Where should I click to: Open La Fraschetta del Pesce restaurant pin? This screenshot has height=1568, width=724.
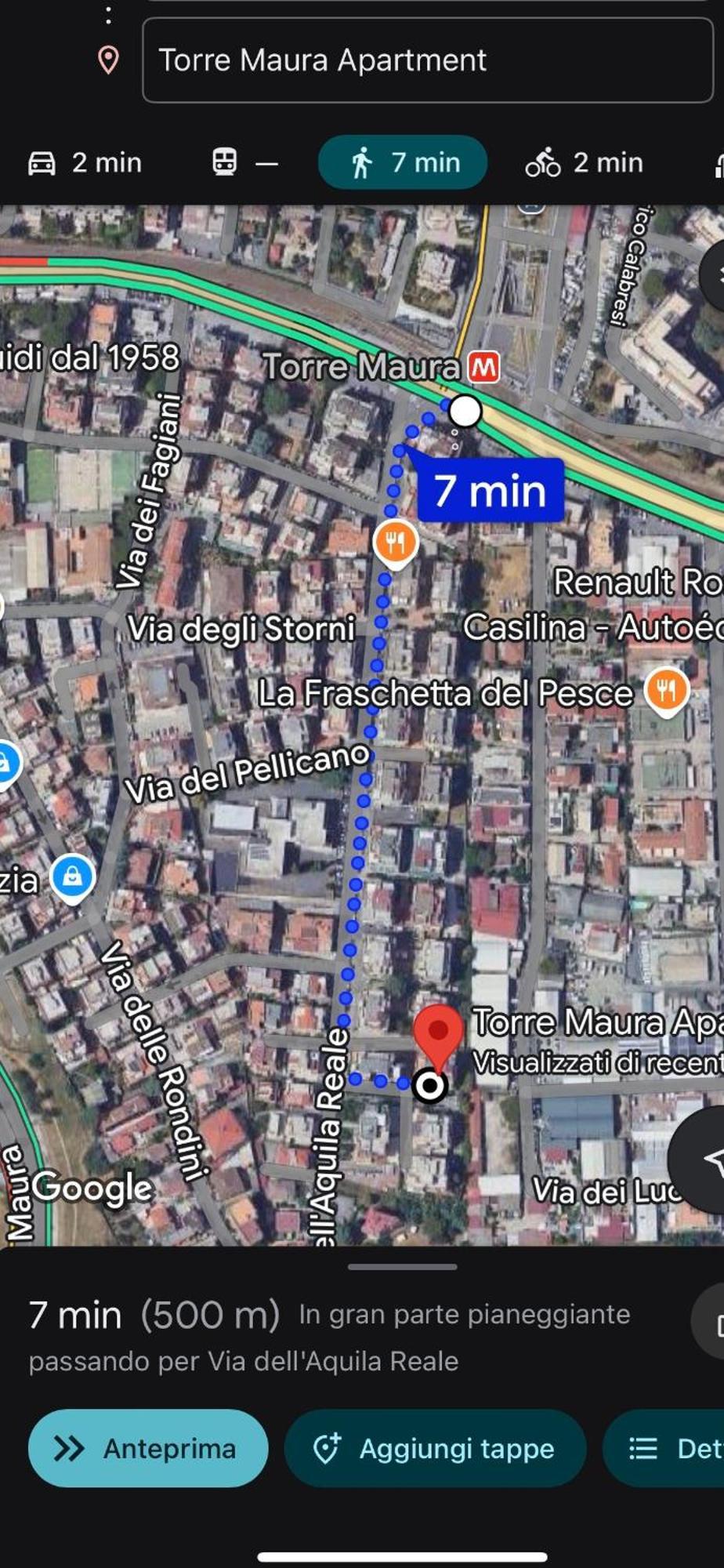click(x=665, y=690)
